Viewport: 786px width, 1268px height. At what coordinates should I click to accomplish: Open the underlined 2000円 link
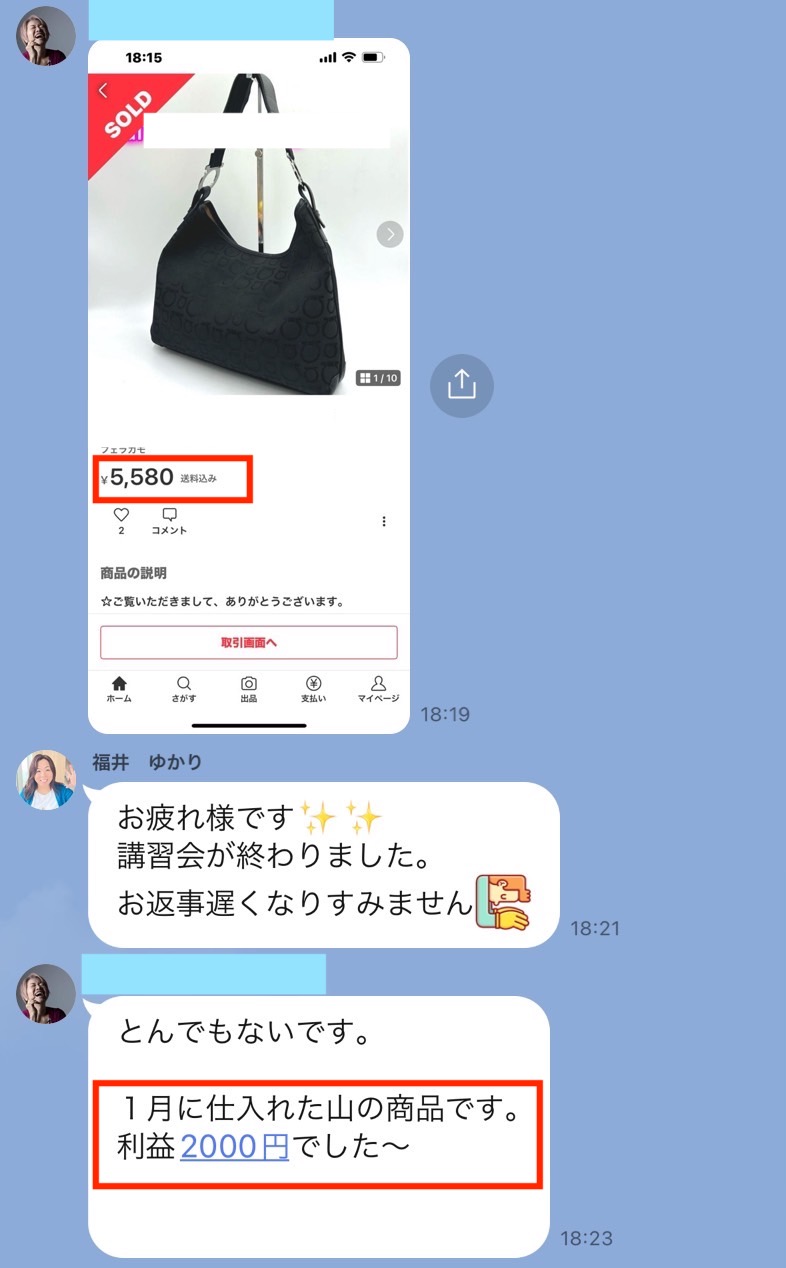click(235, 1147)
